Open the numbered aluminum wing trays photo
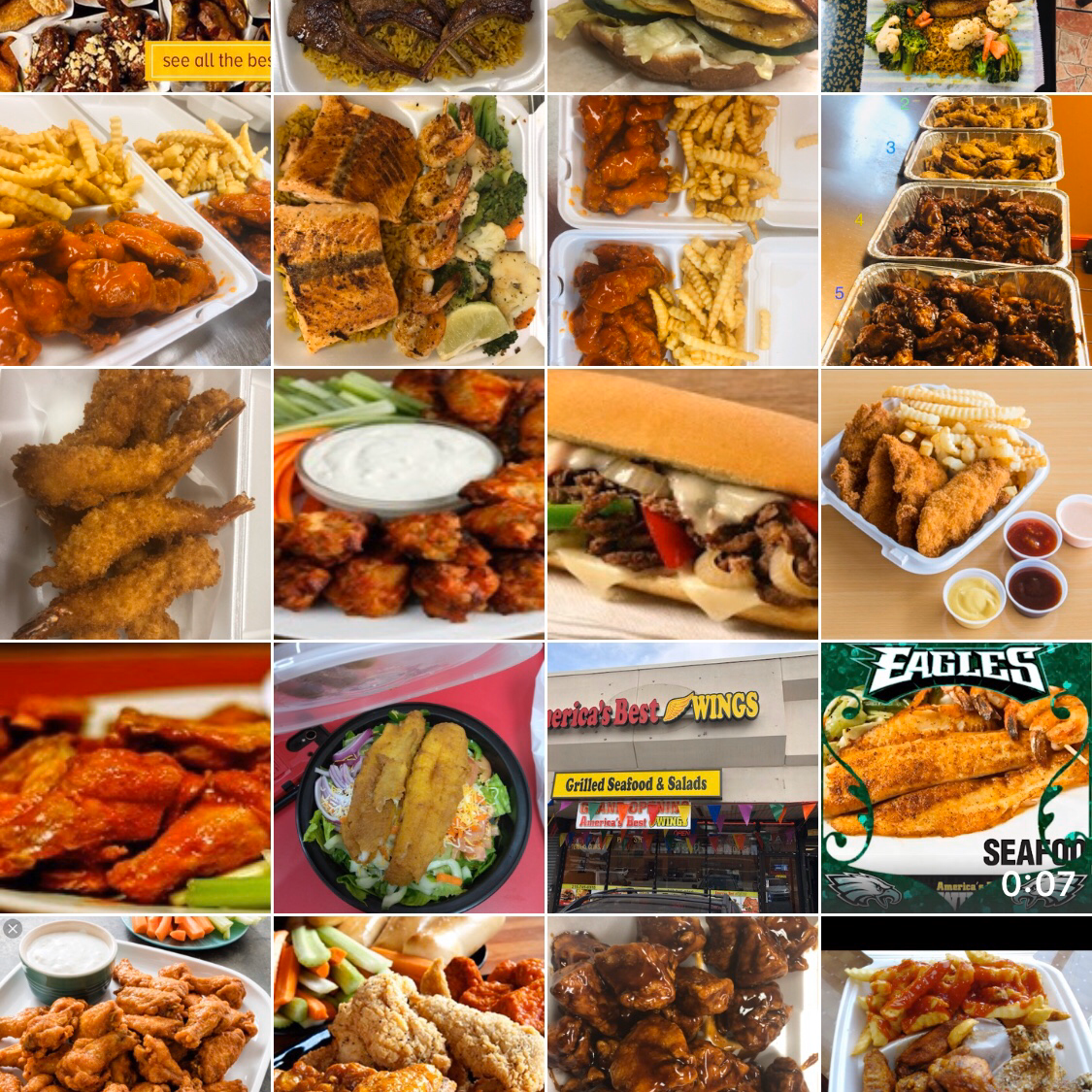This screenshot has width=1092, height=1092. click(956, 230)
